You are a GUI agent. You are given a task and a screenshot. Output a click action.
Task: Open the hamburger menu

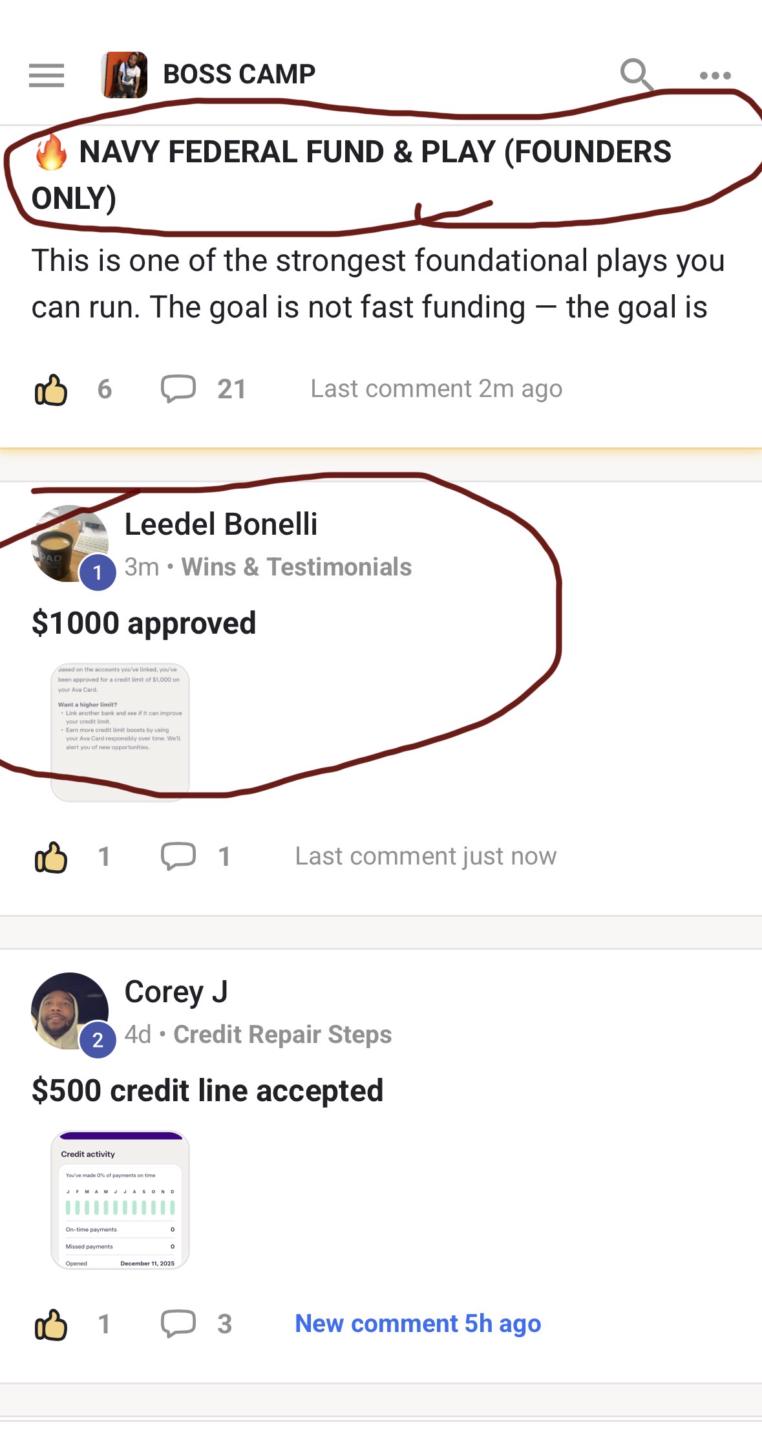(x=46, y=75)
